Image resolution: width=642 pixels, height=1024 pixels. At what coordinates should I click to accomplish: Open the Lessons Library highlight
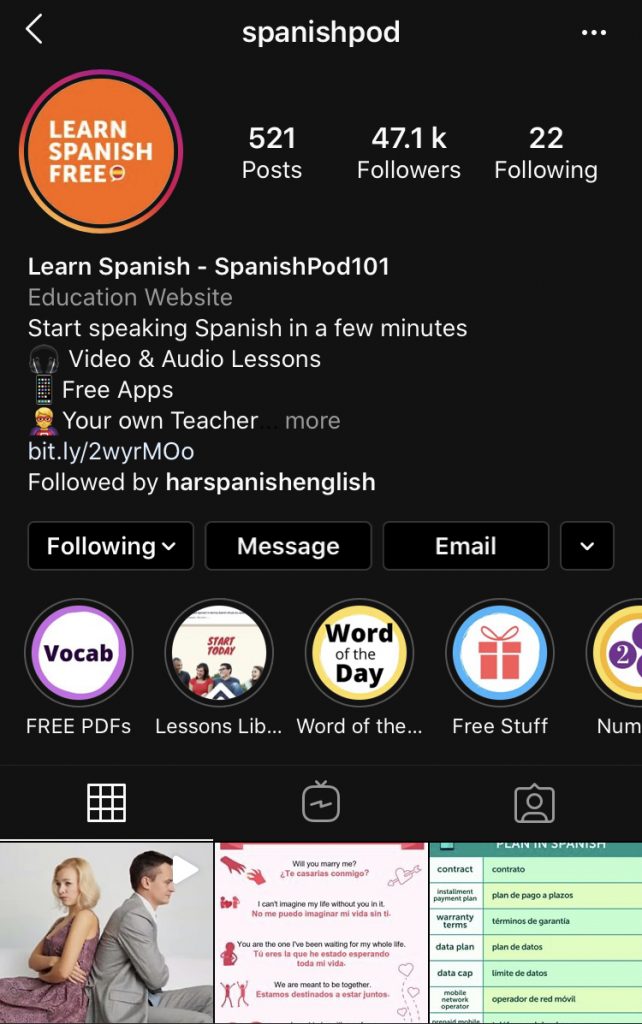tap(219, 653)
